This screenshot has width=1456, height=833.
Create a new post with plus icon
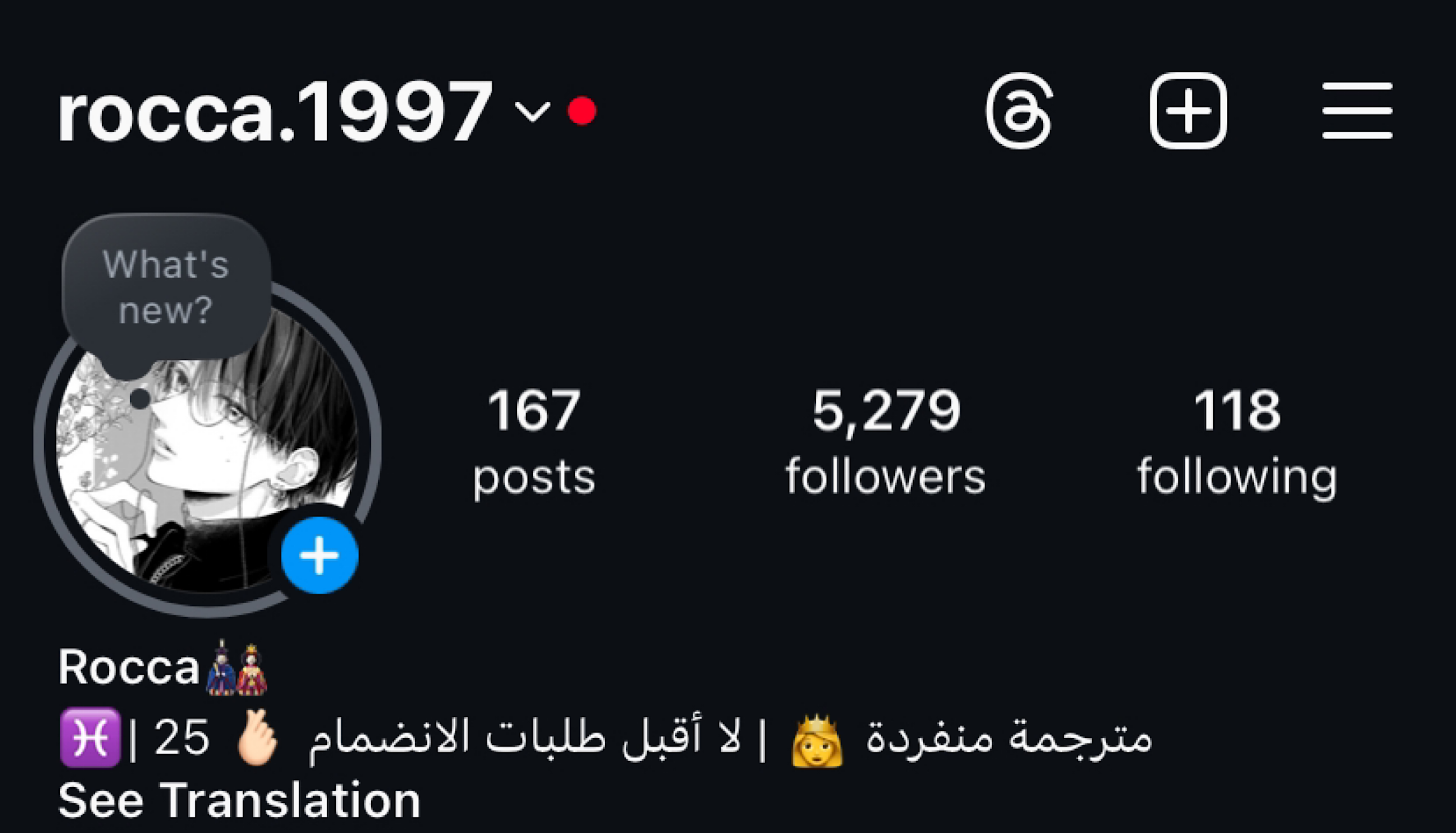(x=1188, y=111)
